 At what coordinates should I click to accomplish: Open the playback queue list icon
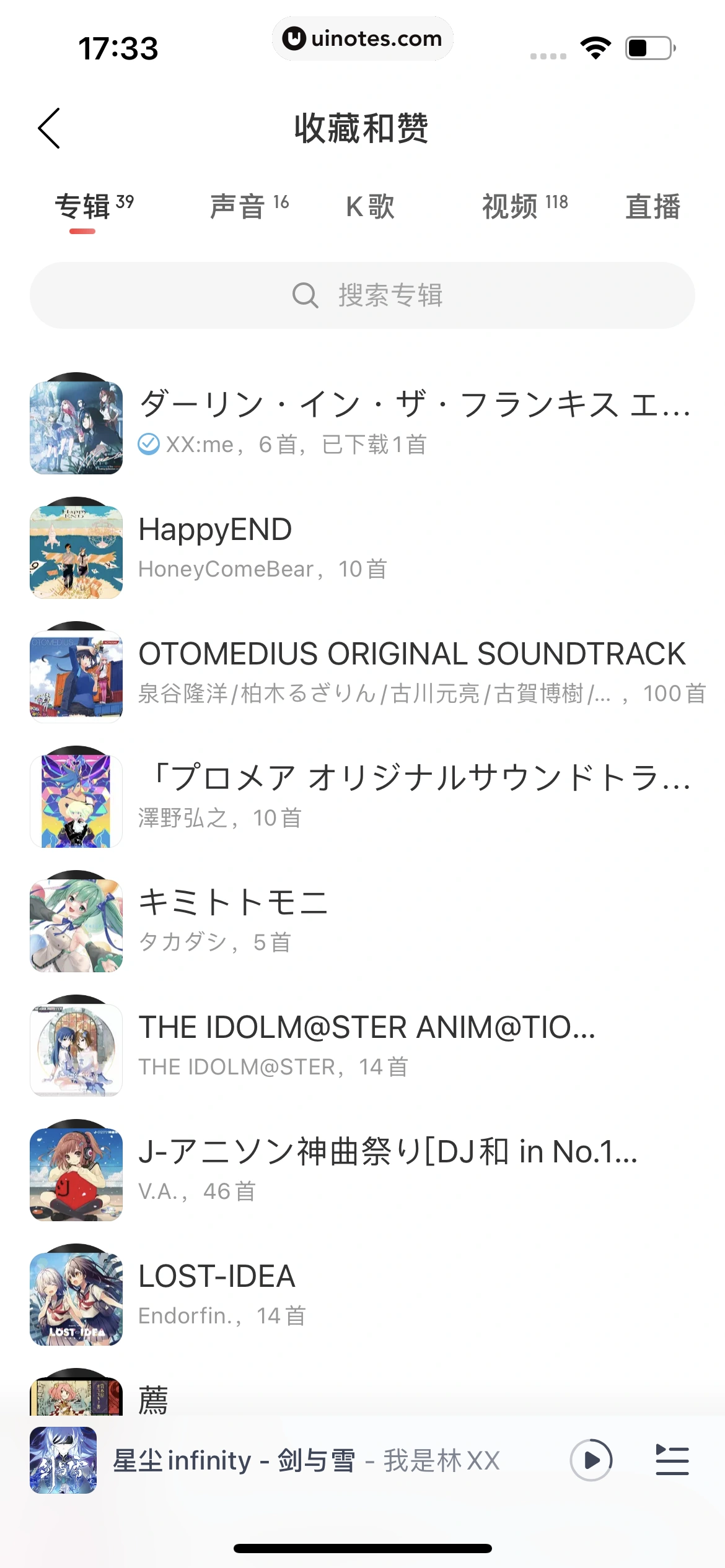(x=672, y=1460)
